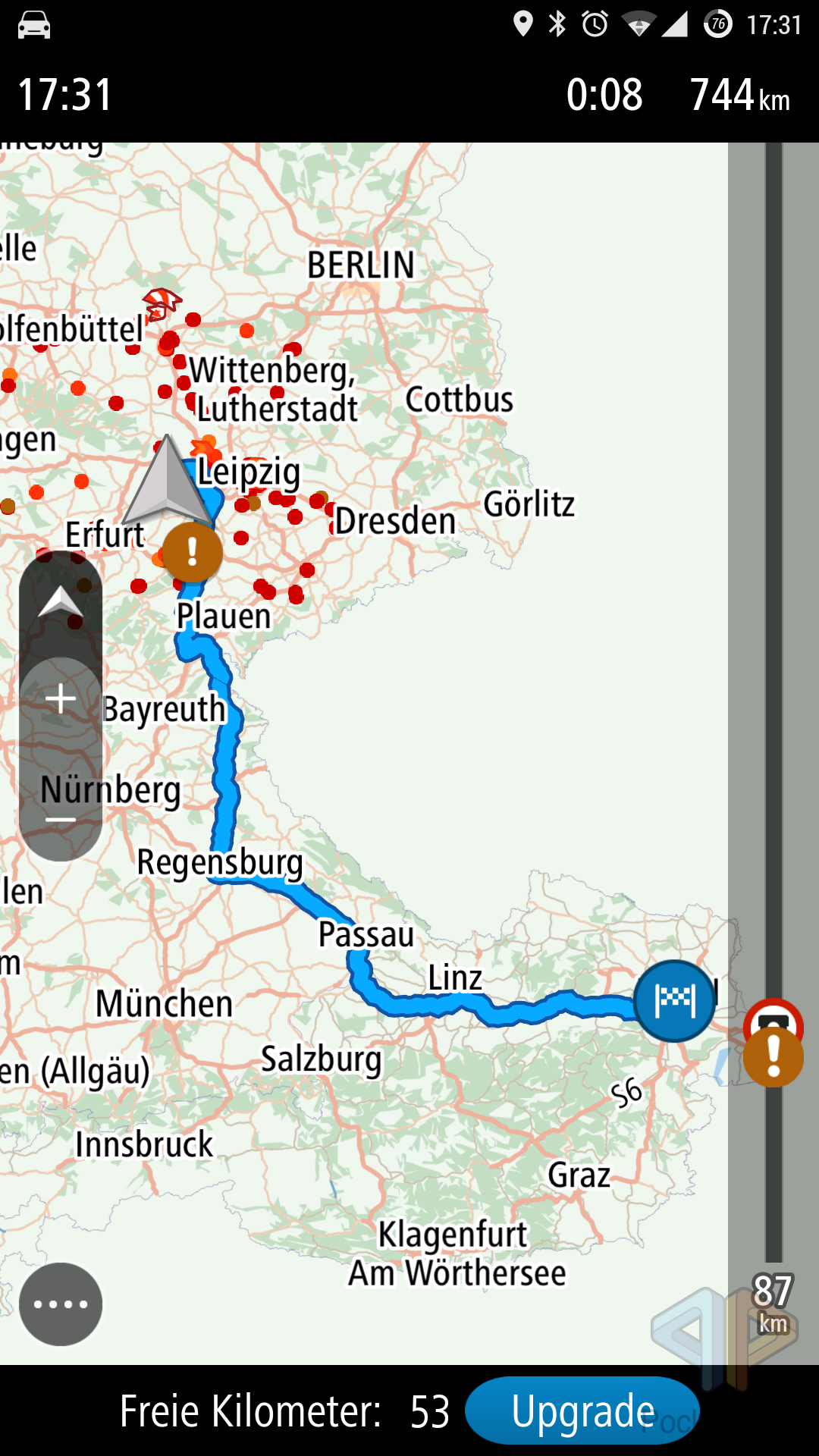The image size is (819, 1456).
Task: Open the traffic warning on route near Plauen
Action: pyautogui.click(x=192, y=552)
